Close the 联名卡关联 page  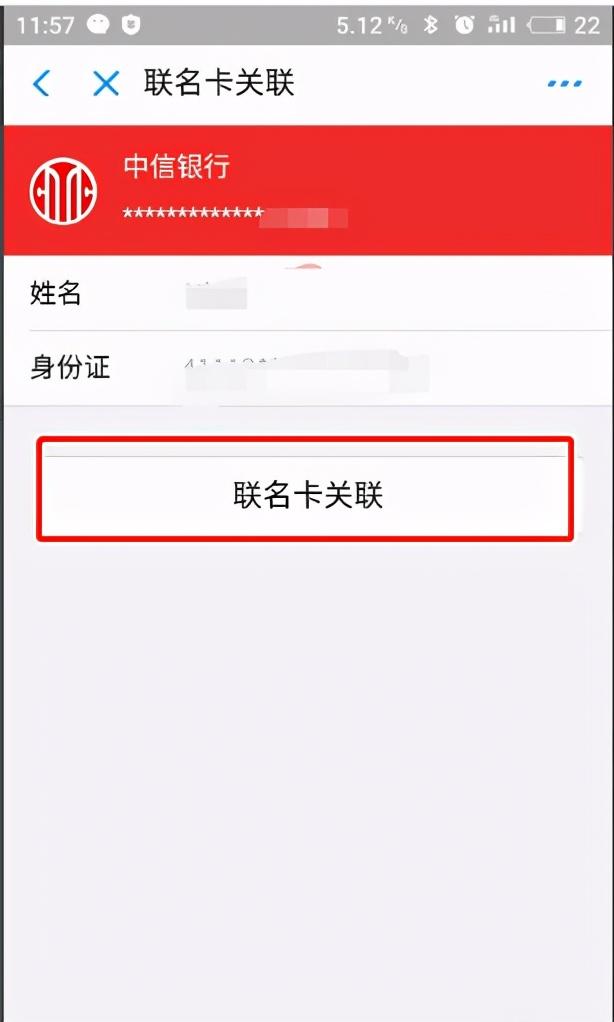tap(105, 83)
